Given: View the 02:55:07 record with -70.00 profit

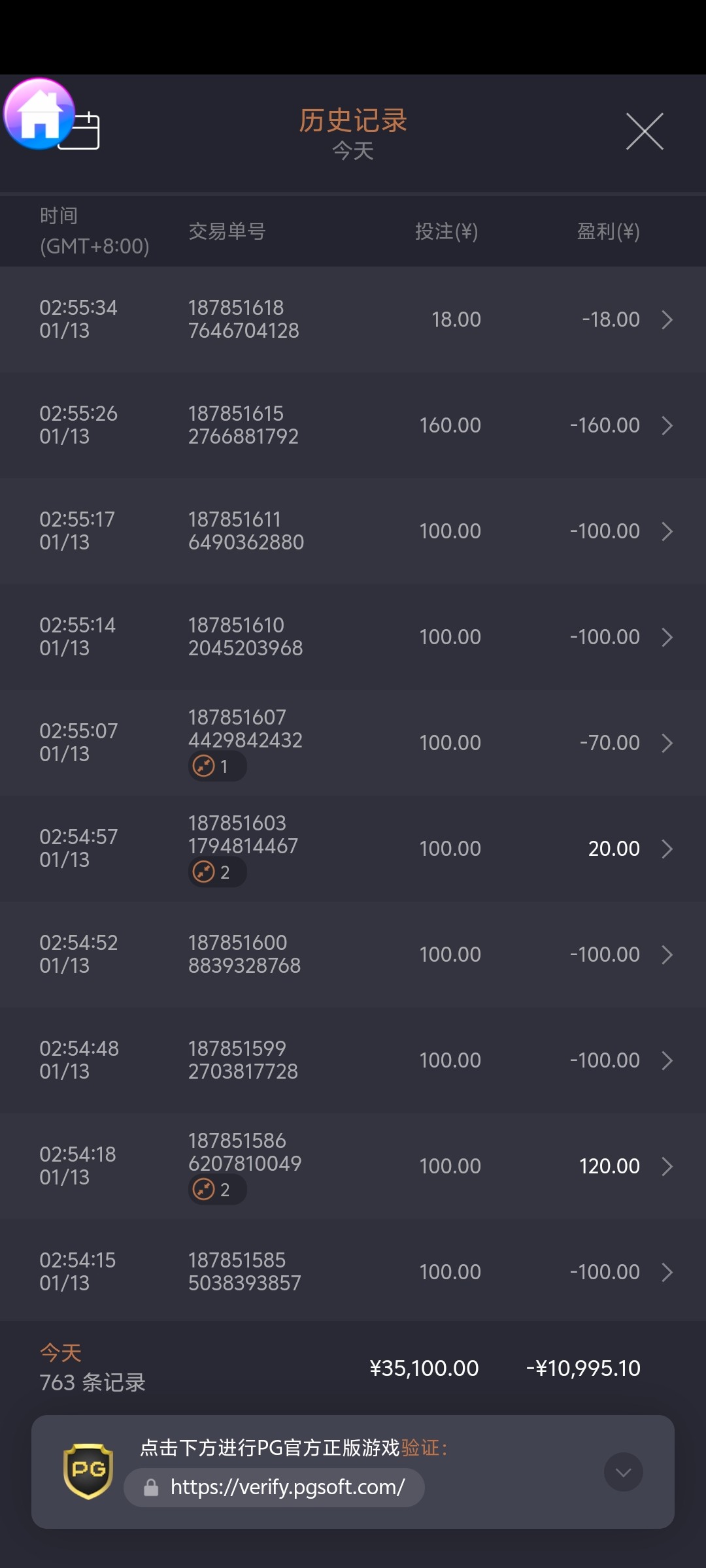Looking at the screenshot, I should [x=353, y=743].
